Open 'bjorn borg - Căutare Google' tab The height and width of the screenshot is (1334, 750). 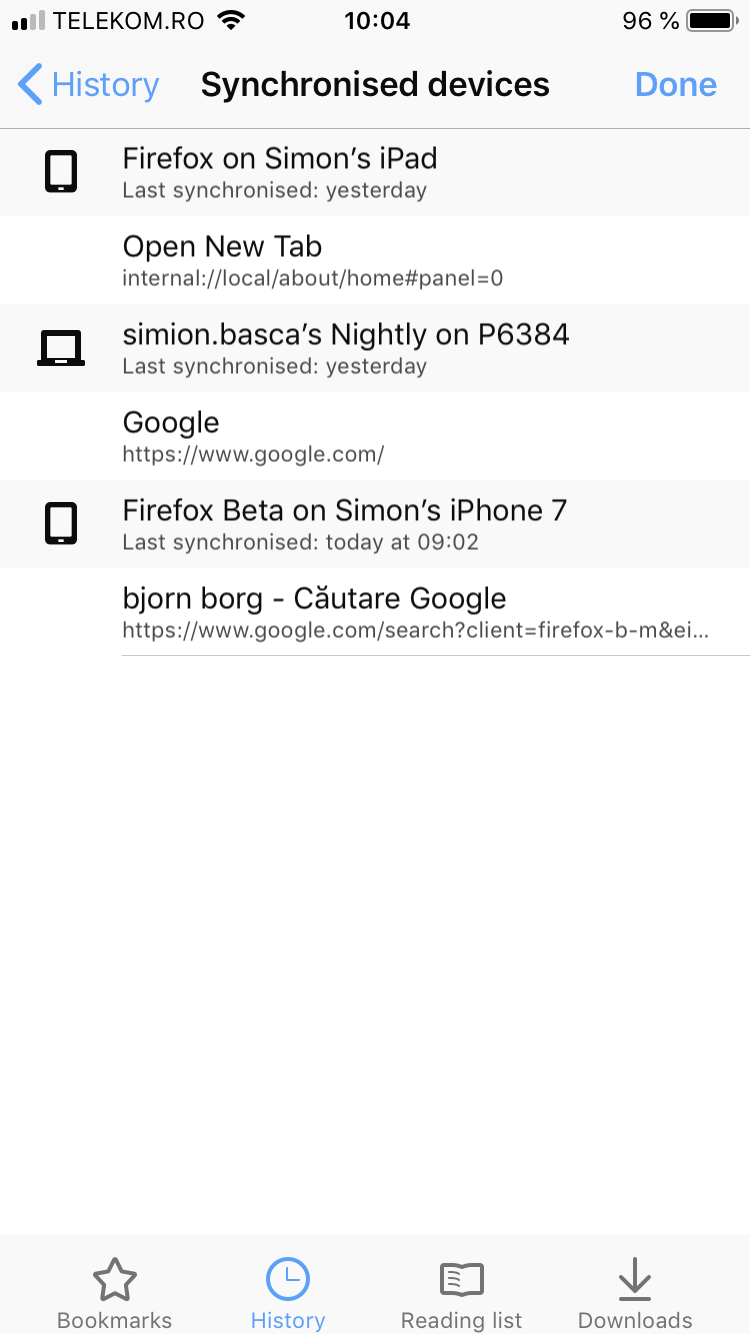375,612
